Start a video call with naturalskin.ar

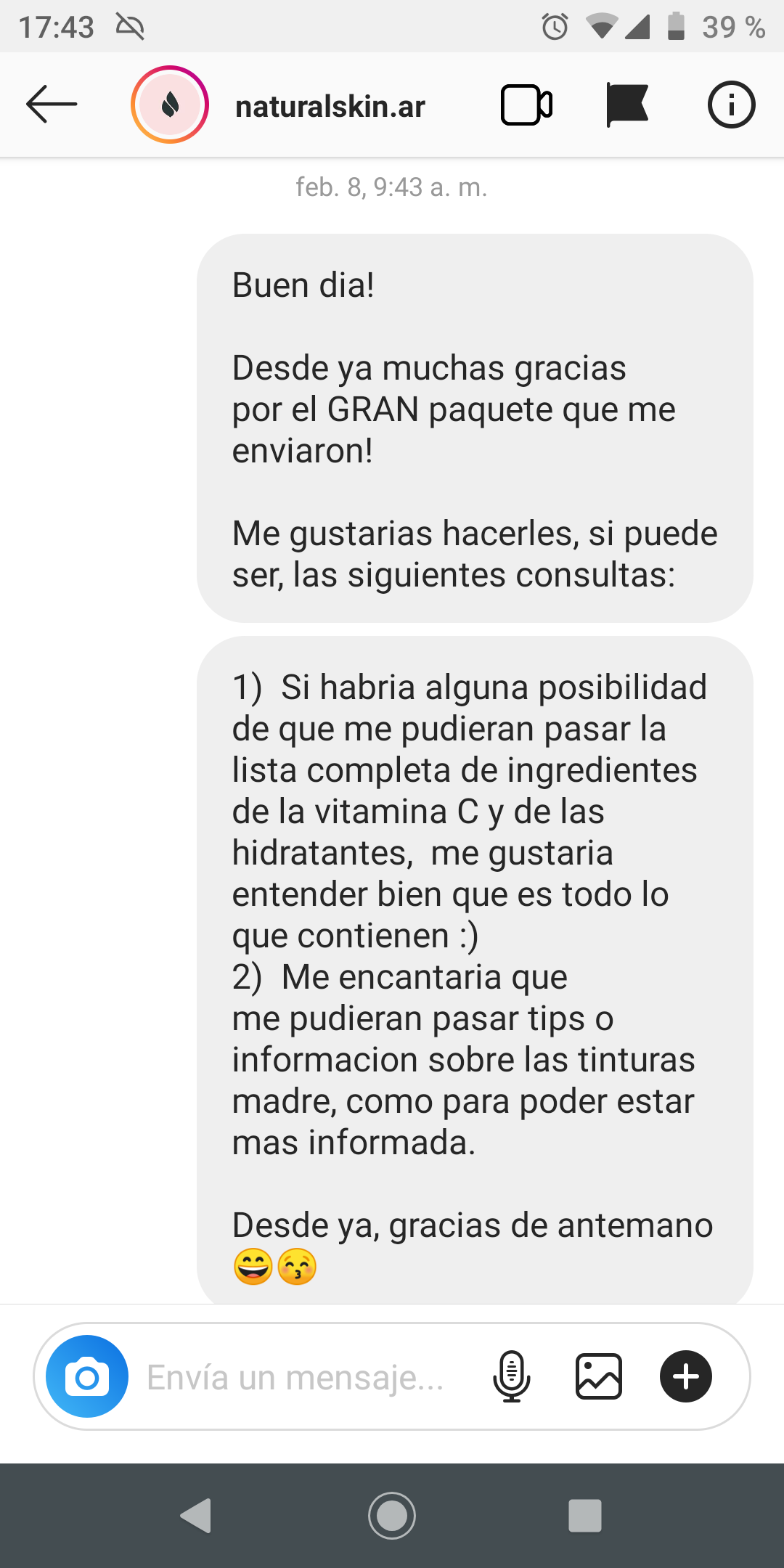pyautogui.click(x=526, y=105)
